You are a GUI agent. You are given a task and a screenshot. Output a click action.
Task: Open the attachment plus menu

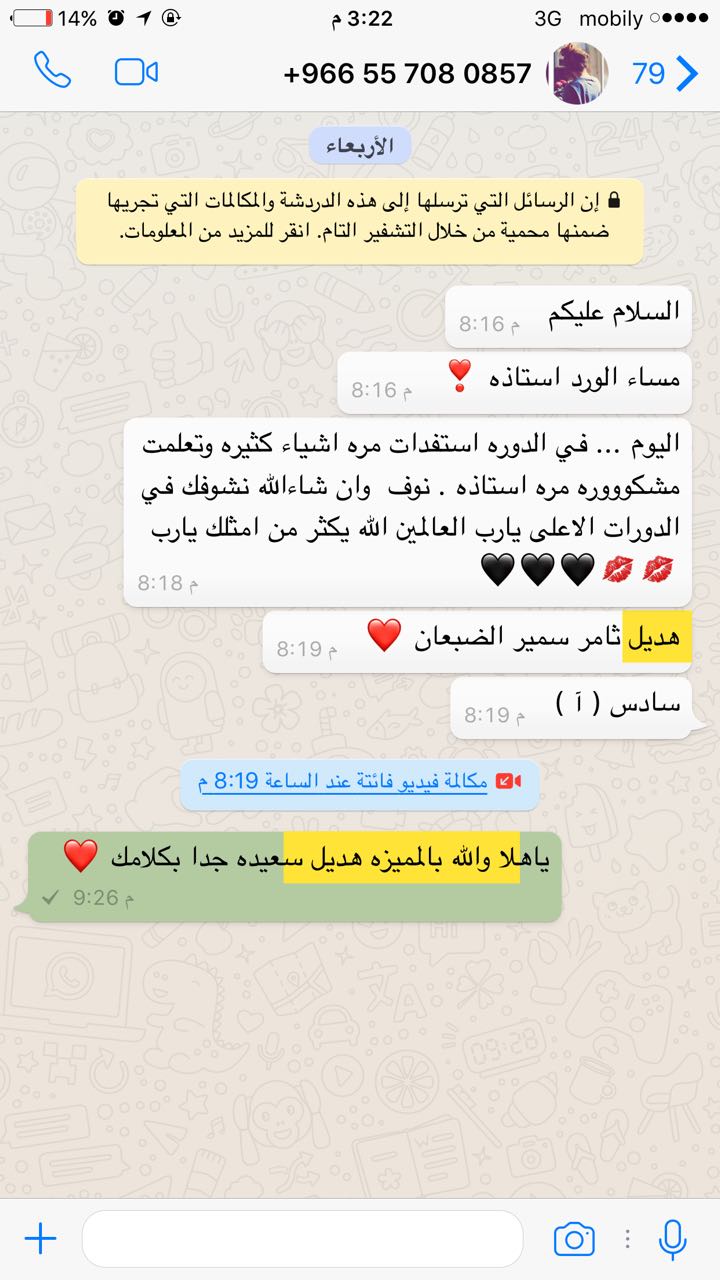click(x=40, y=1240)
